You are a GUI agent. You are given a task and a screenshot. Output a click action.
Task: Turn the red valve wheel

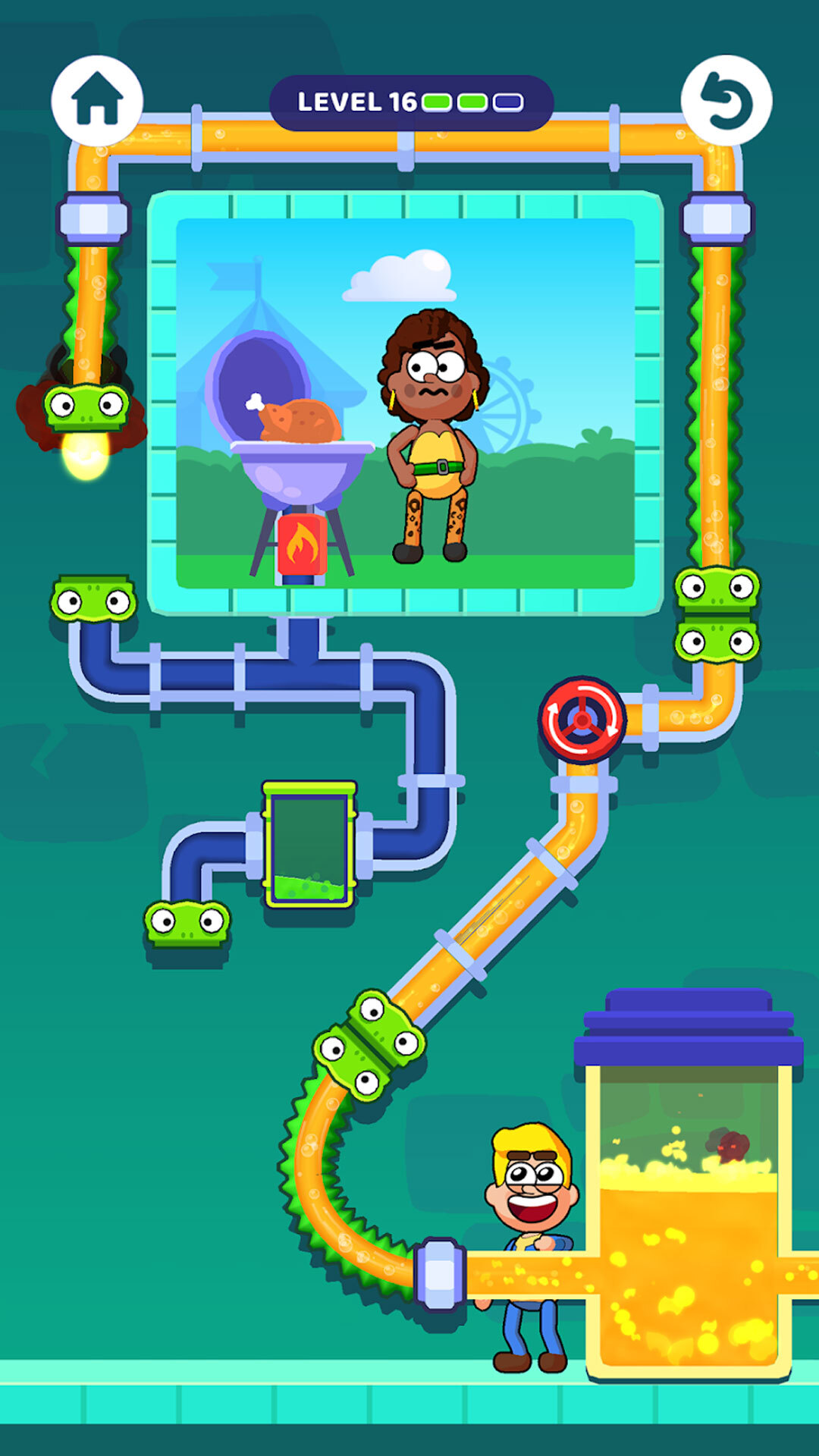point(582,720)
